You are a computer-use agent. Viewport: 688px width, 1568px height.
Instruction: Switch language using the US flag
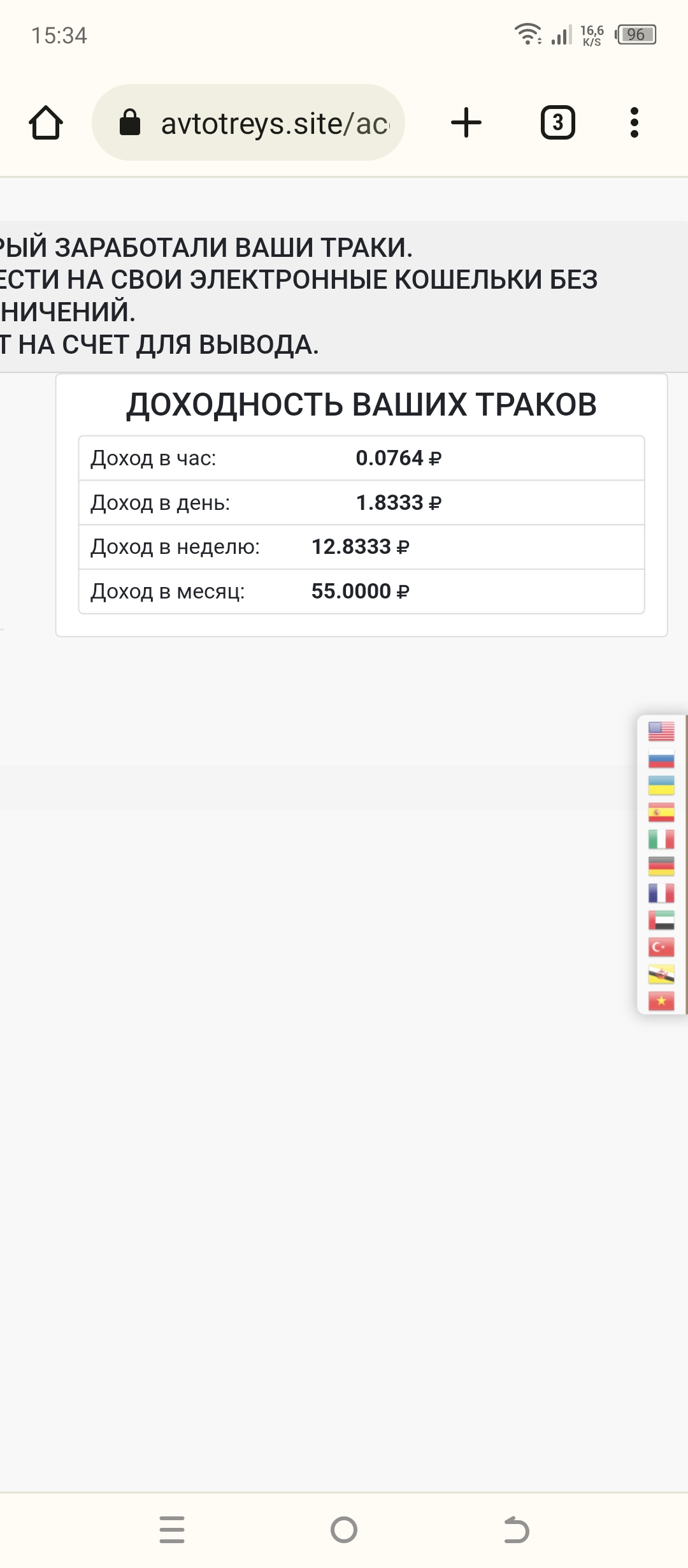(661, 731)
